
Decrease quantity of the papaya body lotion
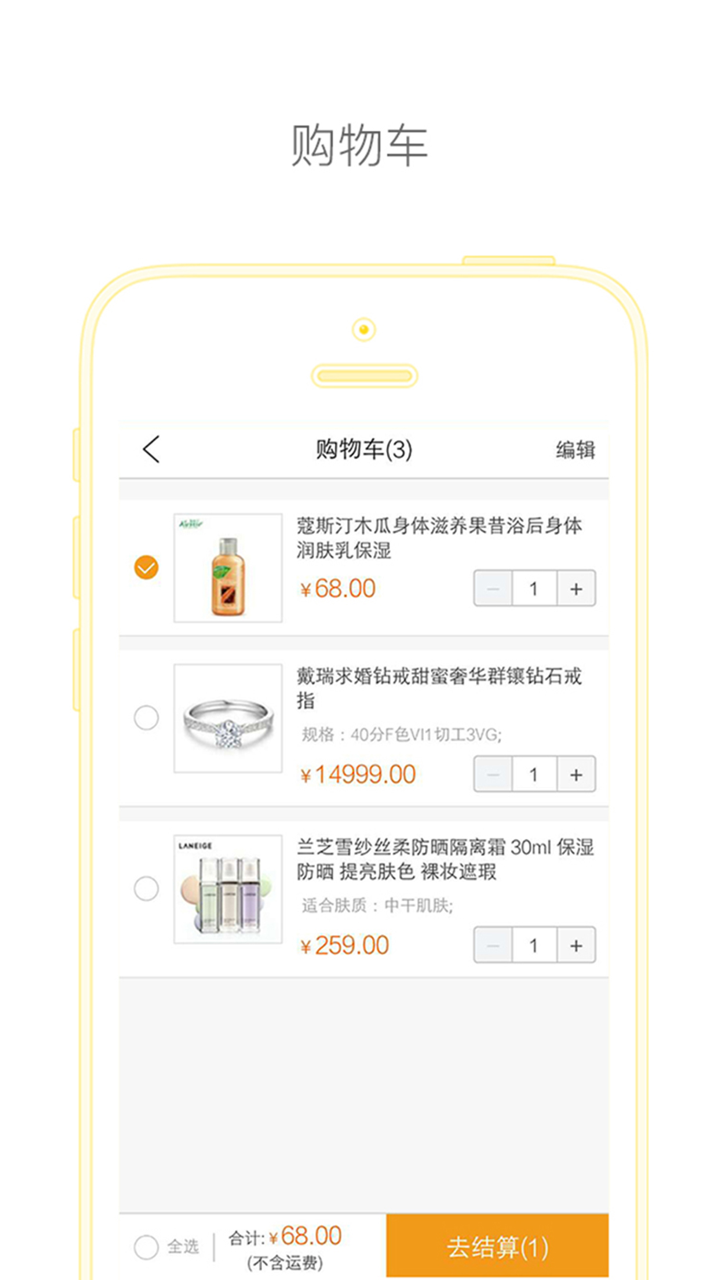tap(492, 589)
